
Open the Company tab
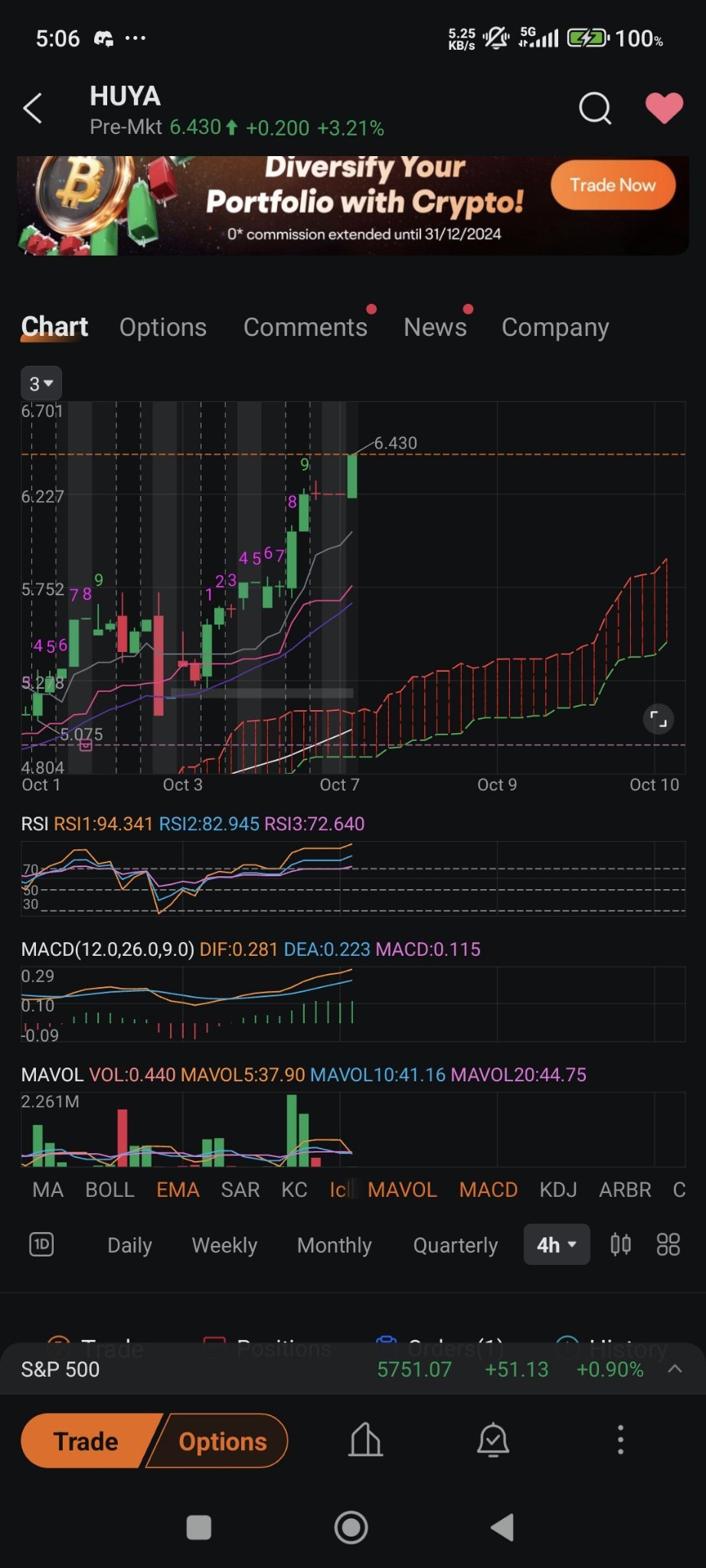click(555, 327)
